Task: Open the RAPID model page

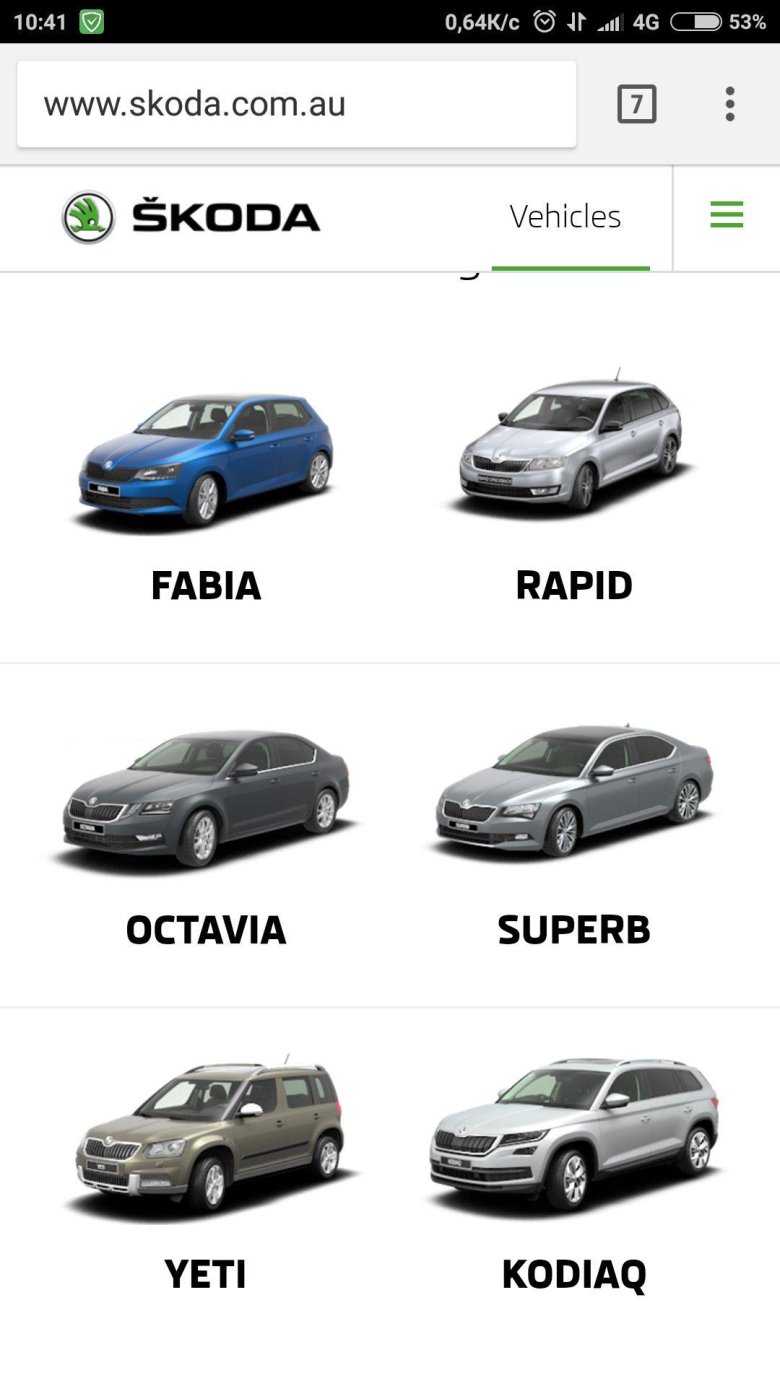Action: pos(574,583)
